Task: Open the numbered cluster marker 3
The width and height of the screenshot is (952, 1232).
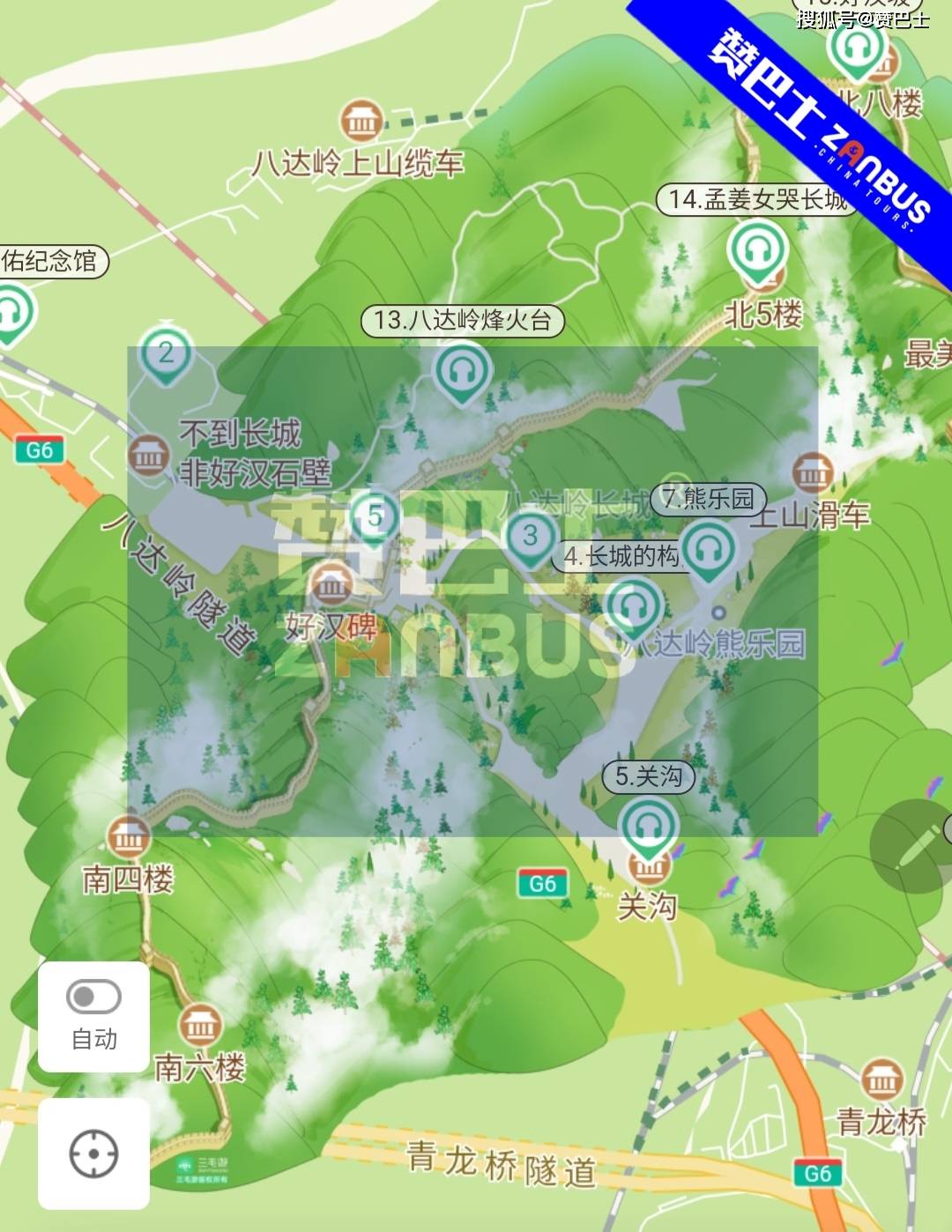Action: coord(530,536)
